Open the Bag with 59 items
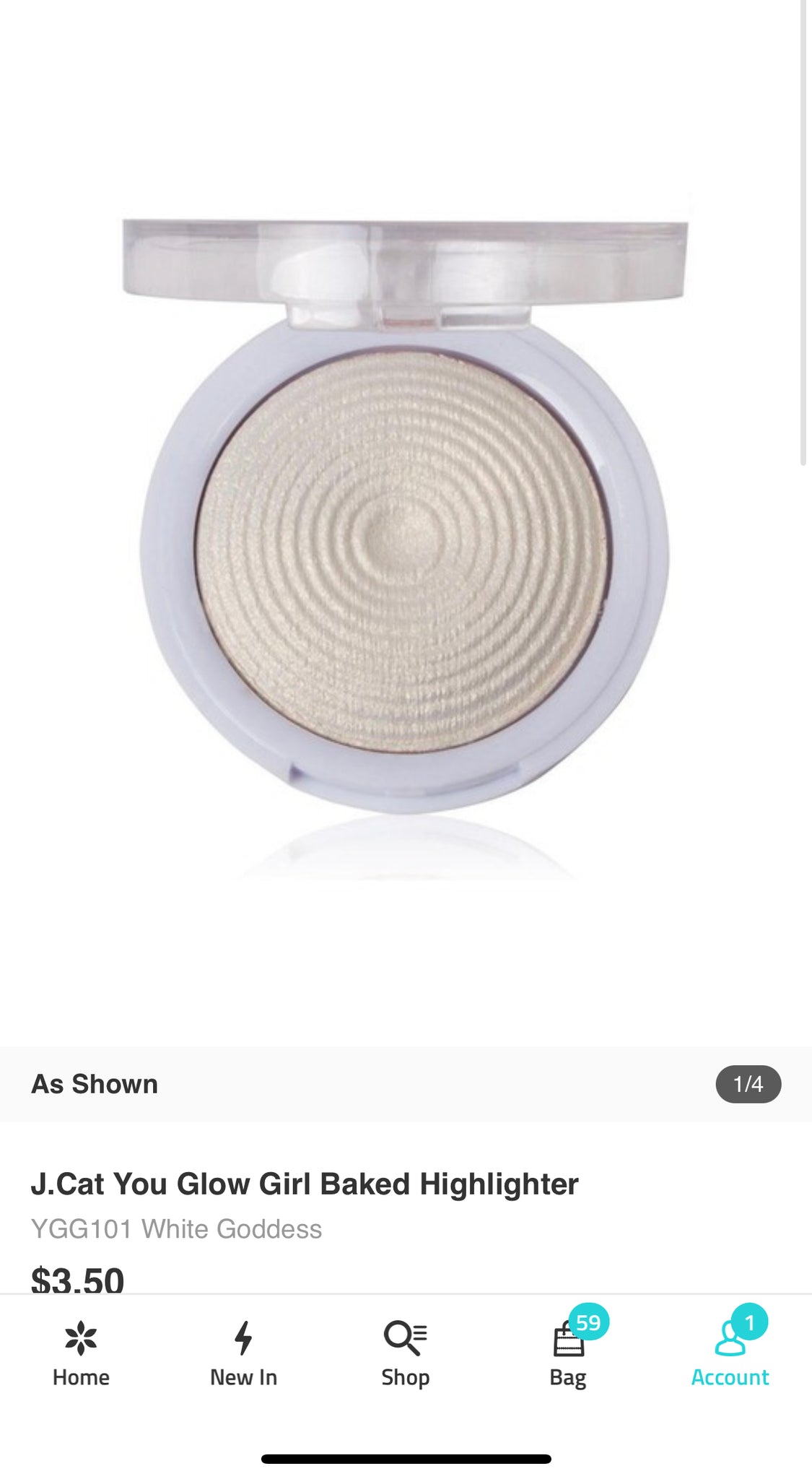The height and width of the screenshot is (1479, 812). pyautogui.click(x=569, y=1354)
